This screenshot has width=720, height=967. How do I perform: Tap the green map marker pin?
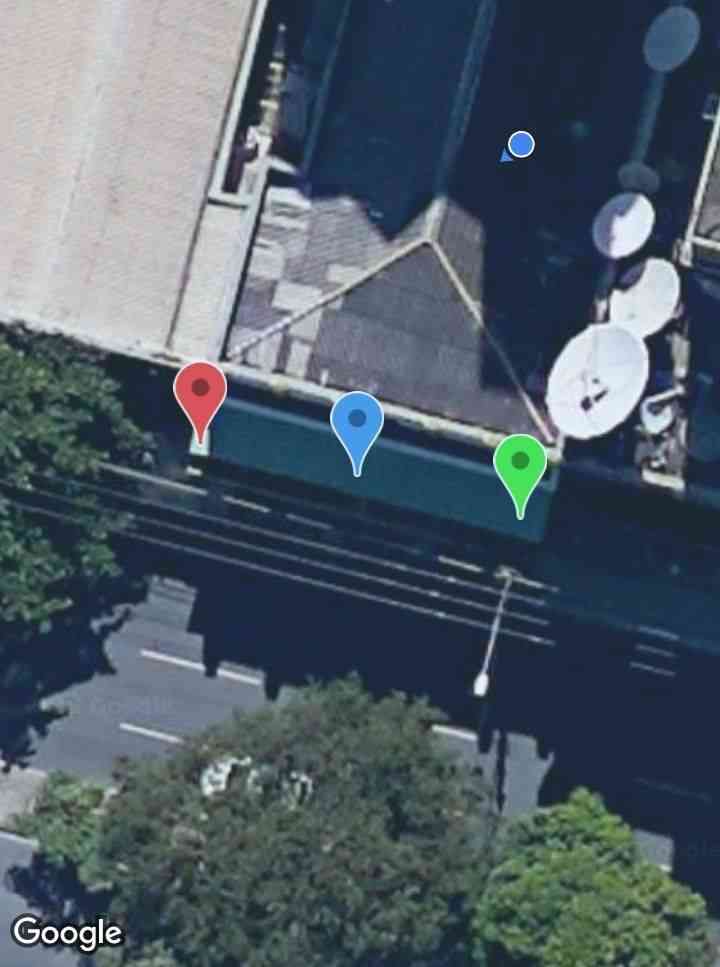(520, 464)
